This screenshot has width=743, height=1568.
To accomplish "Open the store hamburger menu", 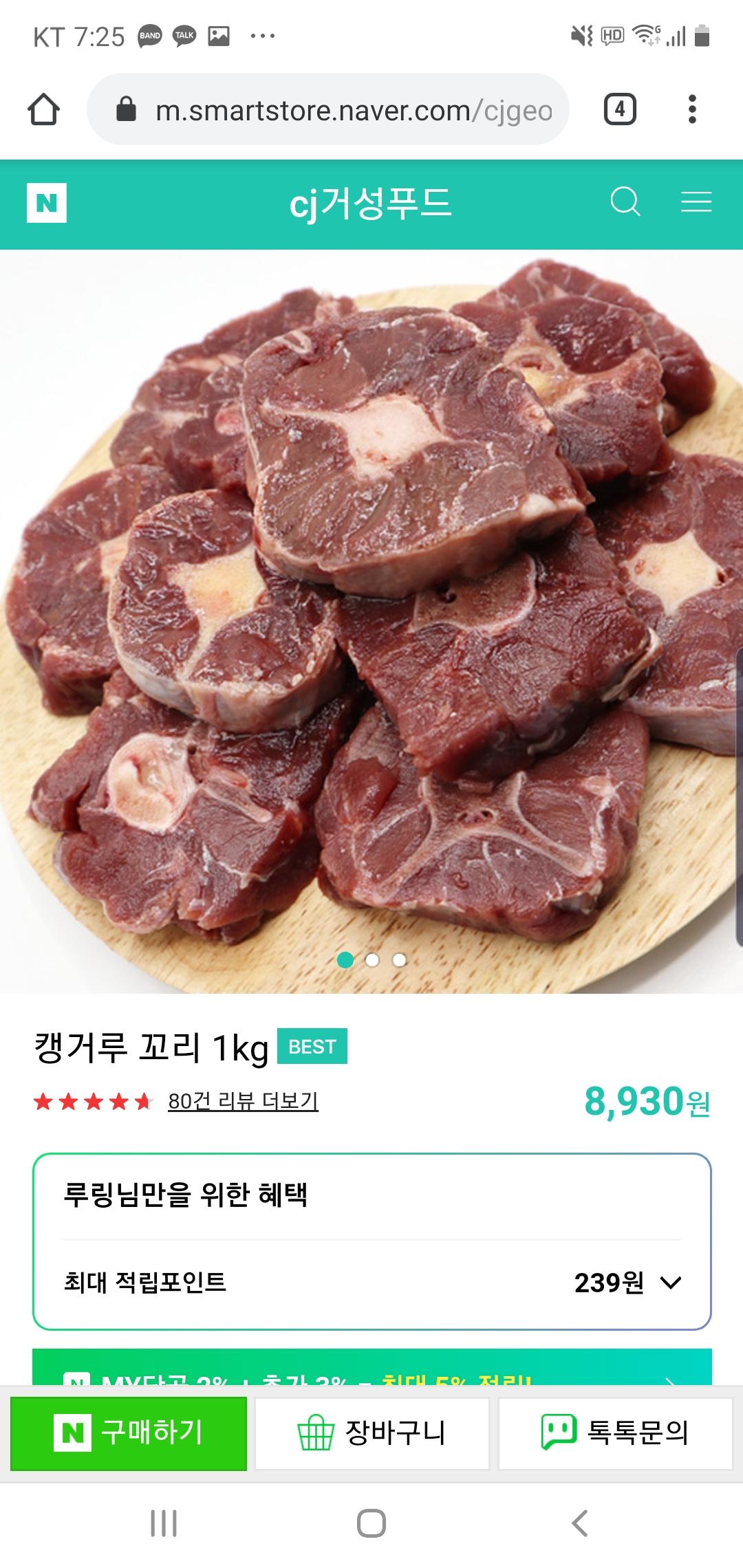I will (x=696, y=202).
